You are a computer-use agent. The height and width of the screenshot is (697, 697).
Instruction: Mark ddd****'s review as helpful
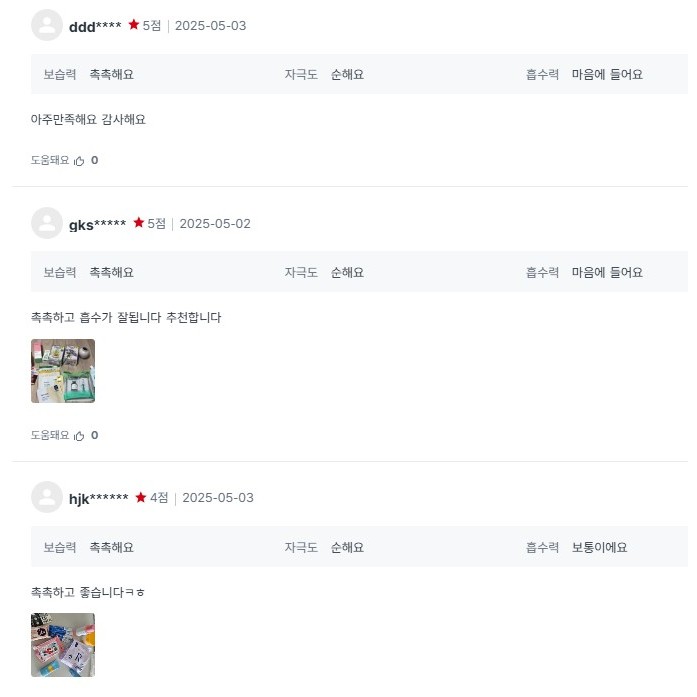[x=79, y=161]
